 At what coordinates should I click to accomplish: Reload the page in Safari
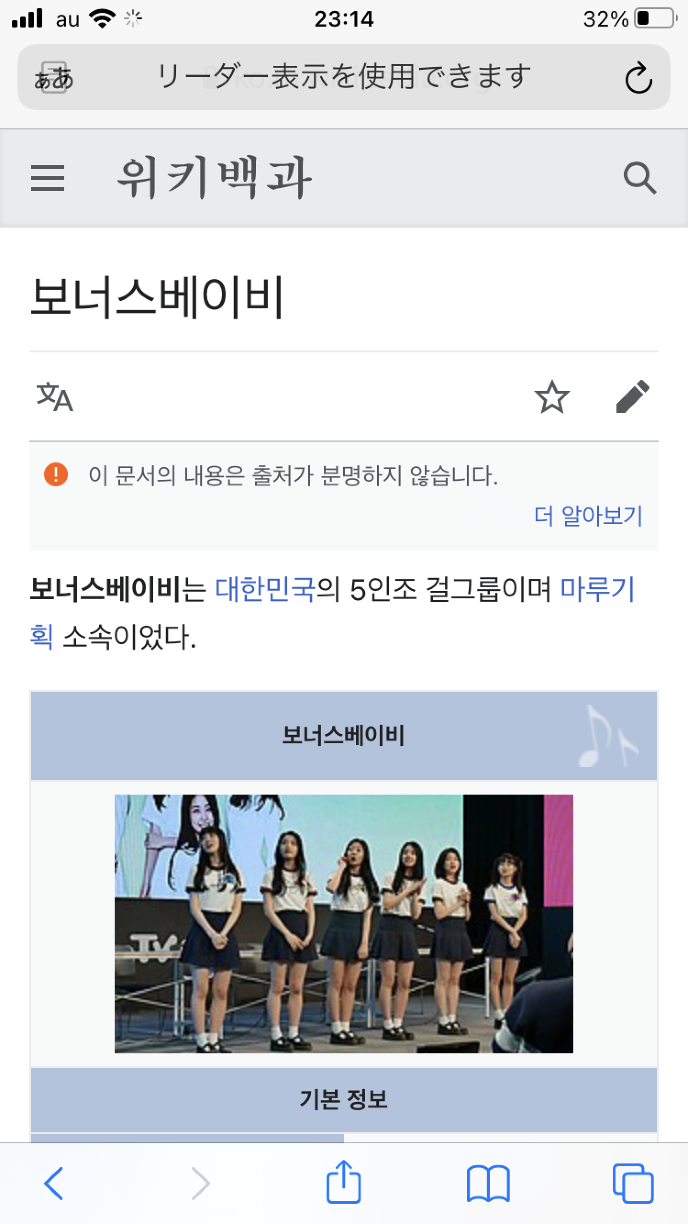(x=638, y=78)
